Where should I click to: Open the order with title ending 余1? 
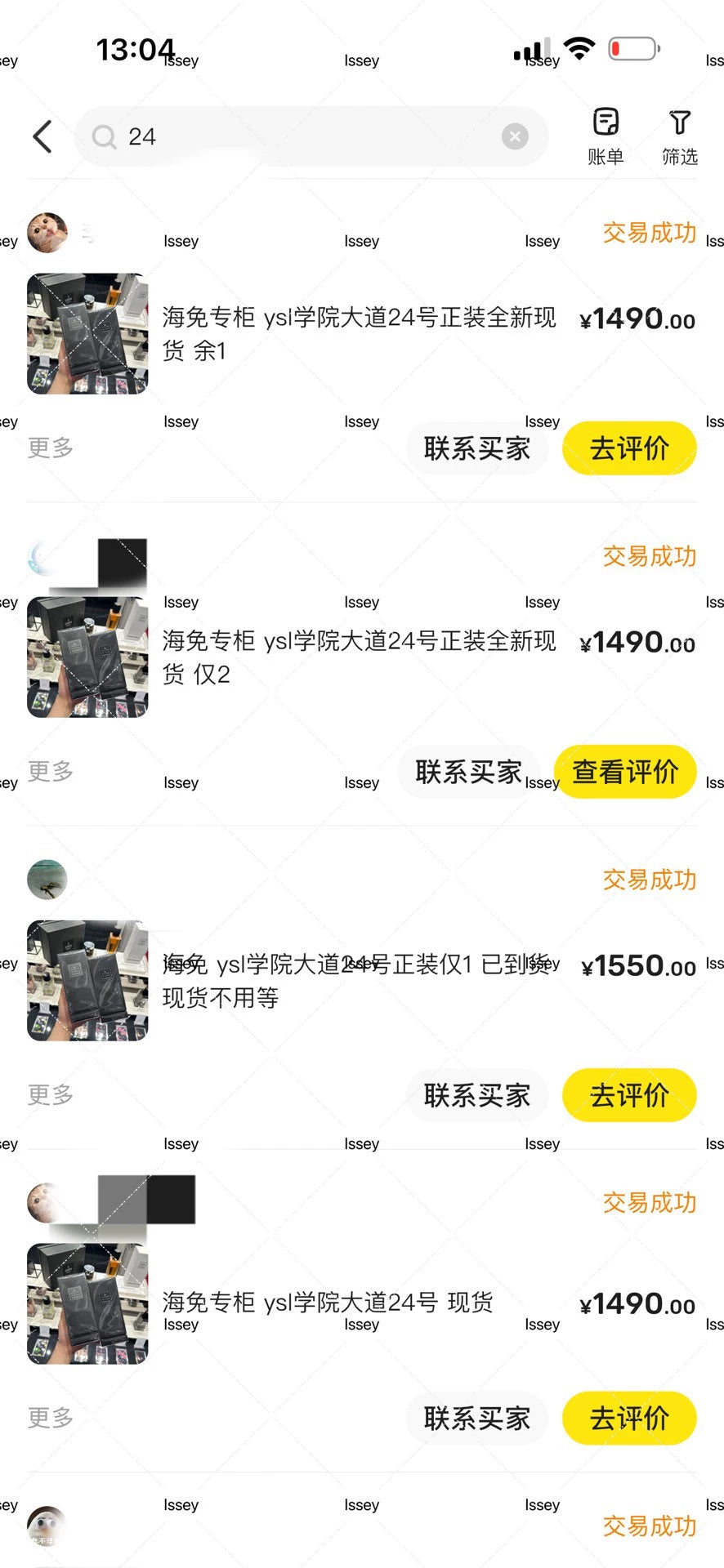(x=358, y=333)
